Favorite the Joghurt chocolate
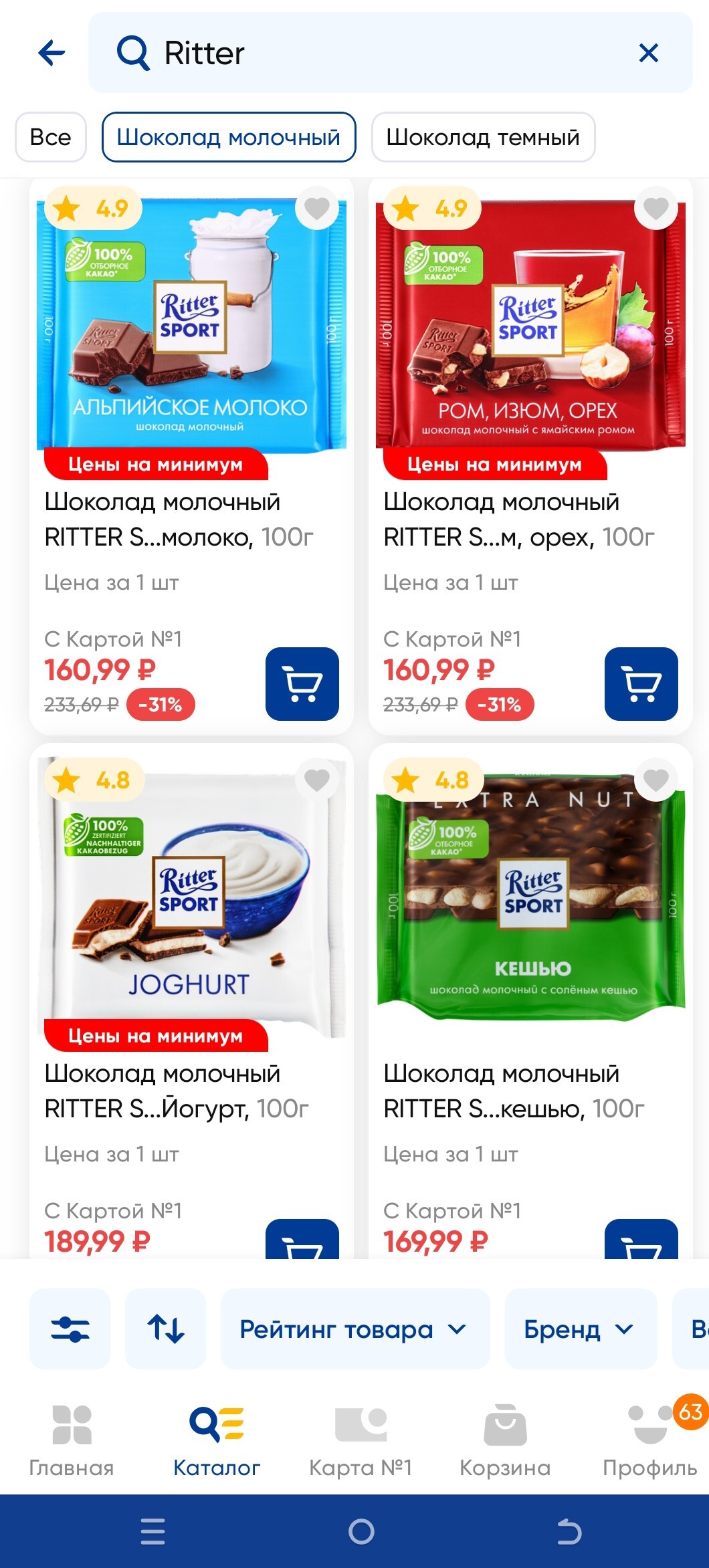Viewport: 709px width, 1568px height. [316, 780]
